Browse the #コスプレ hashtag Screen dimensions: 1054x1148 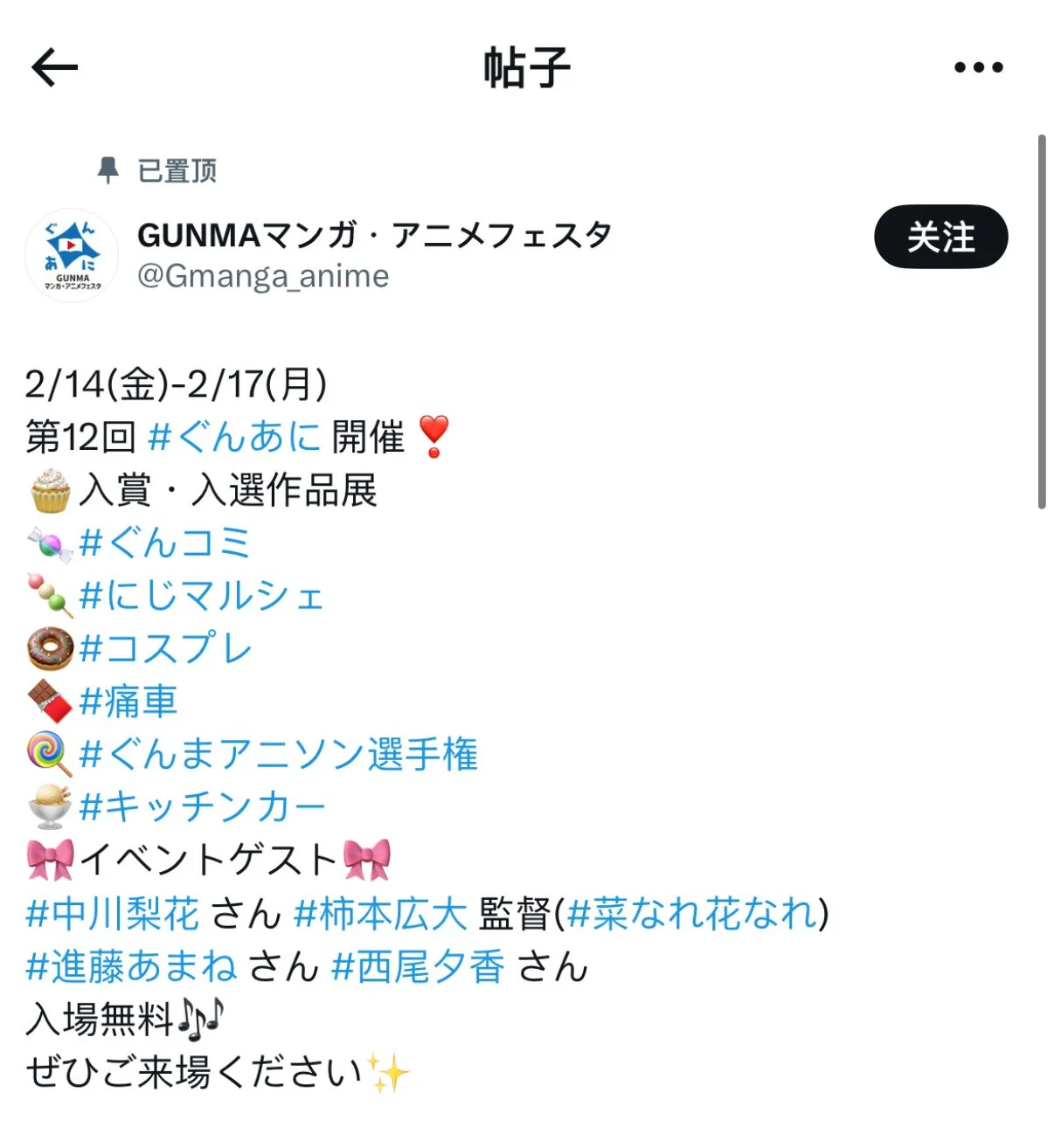pos(165,649)
